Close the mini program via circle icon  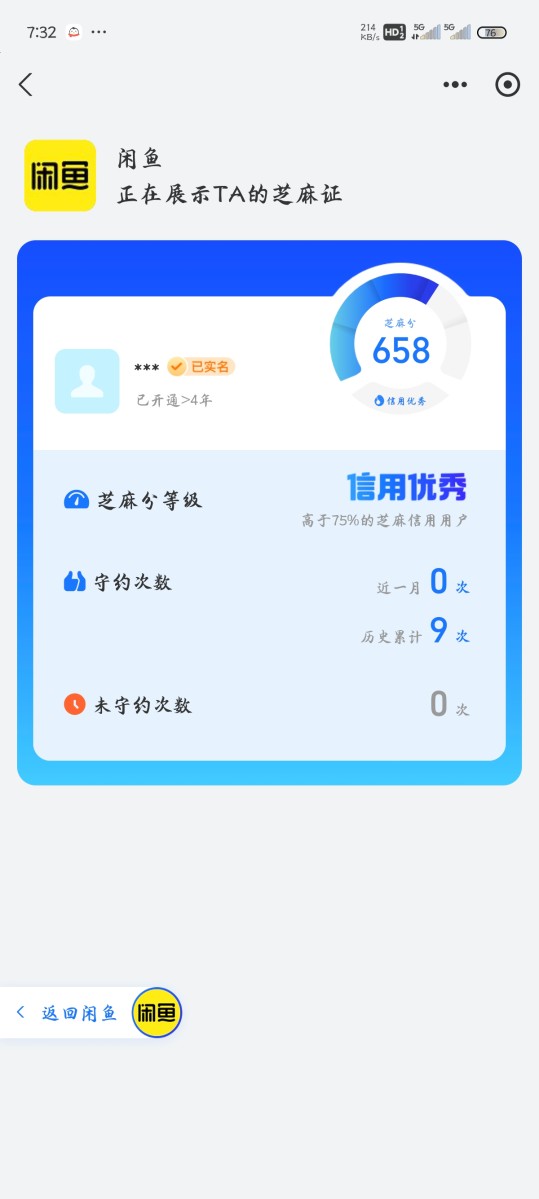(508, 85)
